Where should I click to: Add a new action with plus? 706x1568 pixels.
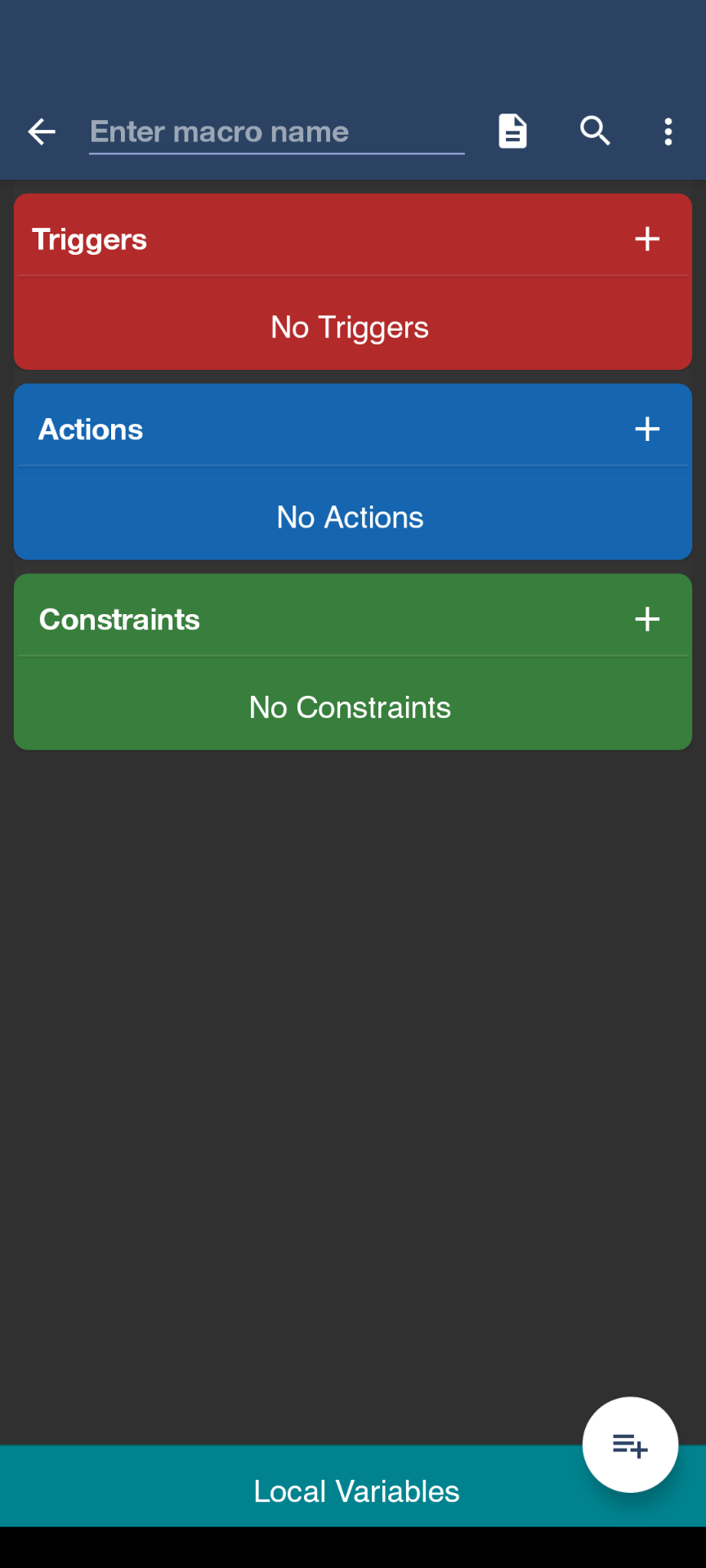click(647, 430)
